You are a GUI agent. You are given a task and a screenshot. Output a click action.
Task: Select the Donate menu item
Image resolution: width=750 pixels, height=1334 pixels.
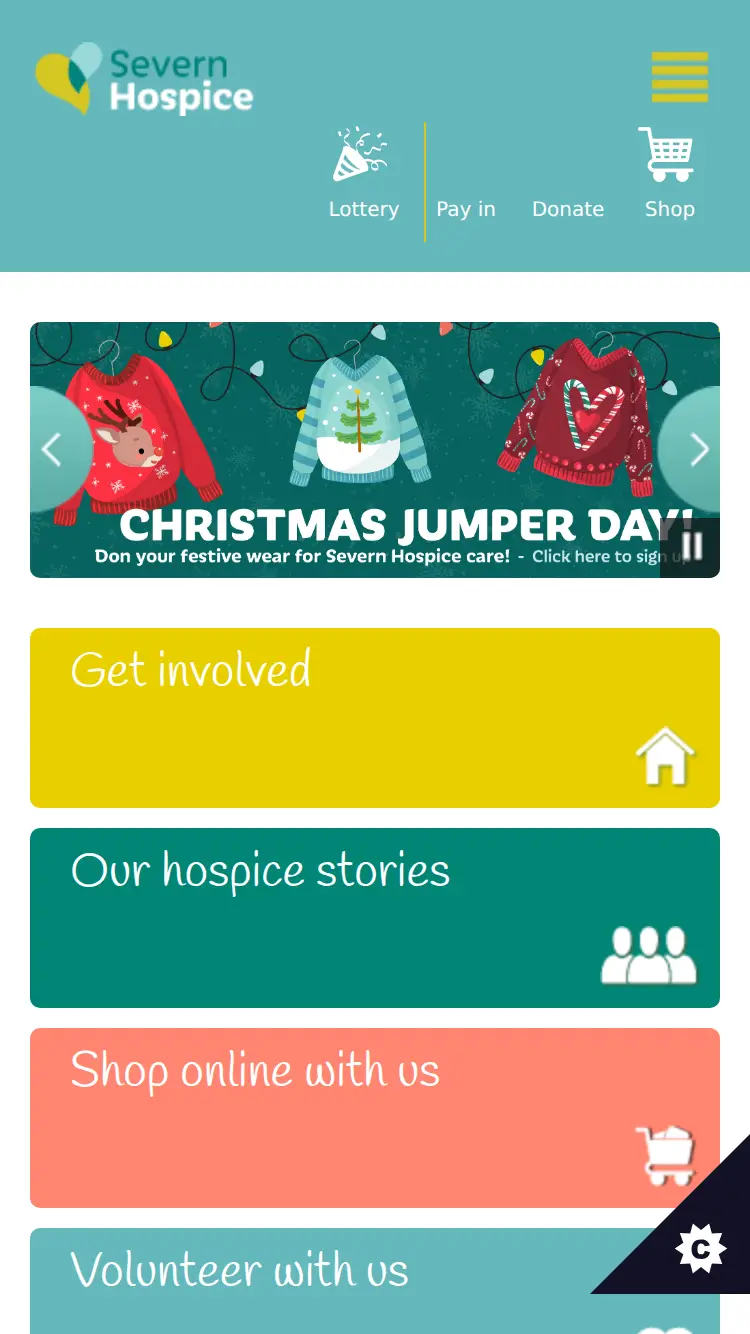[x=568, y=209]
